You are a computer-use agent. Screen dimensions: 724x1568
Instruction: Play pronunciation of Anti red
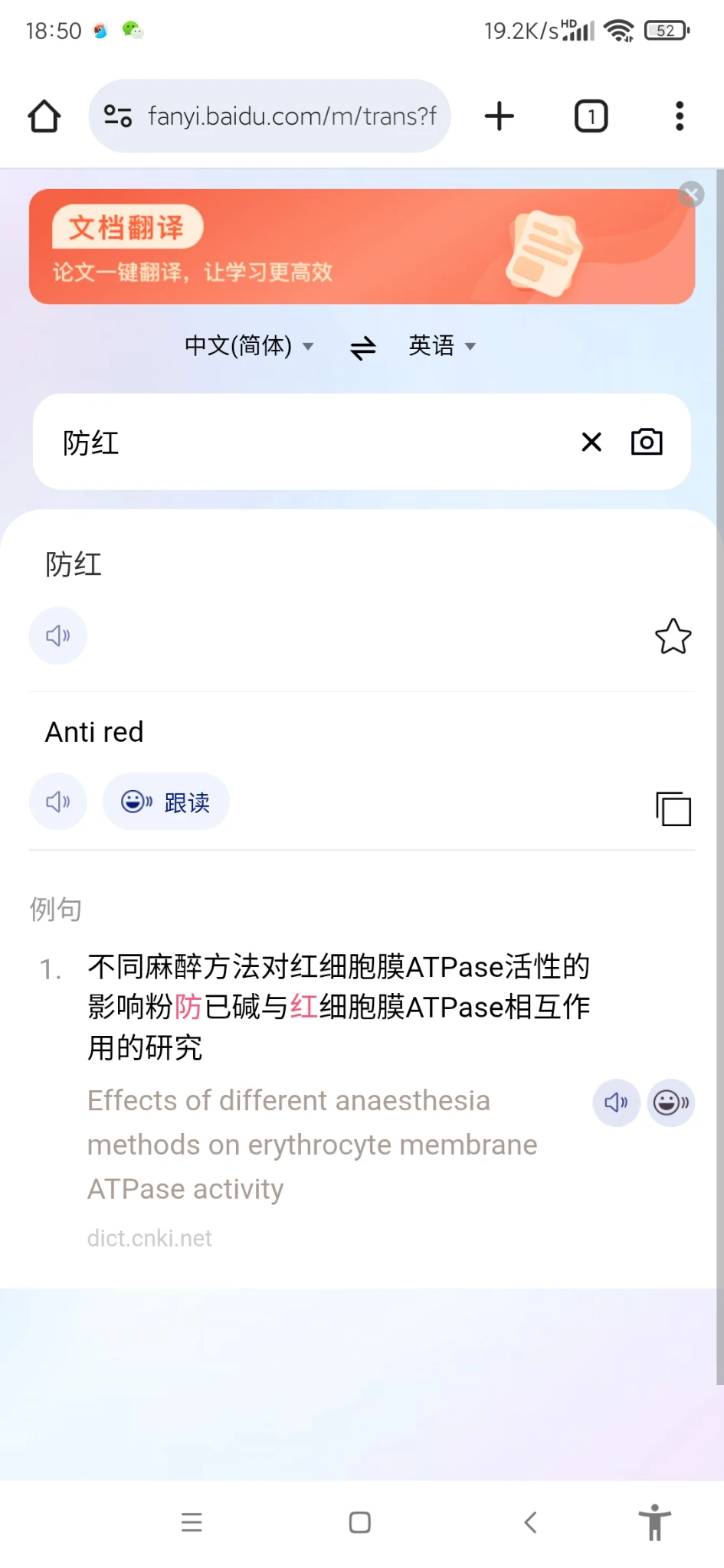(x=58, y=802)
